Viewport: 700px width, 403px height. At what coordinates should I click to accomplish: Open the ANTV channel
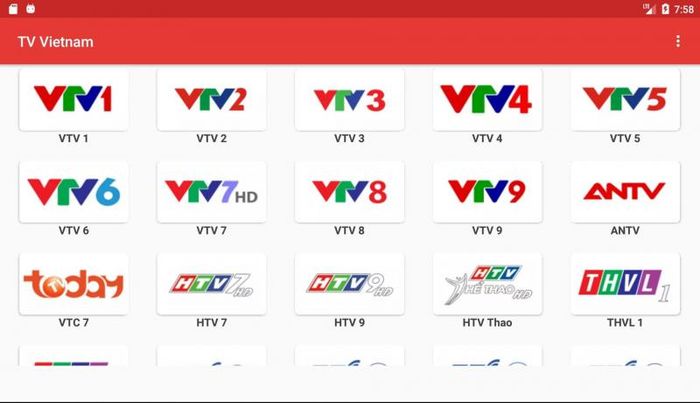click(x=625, y=191)
